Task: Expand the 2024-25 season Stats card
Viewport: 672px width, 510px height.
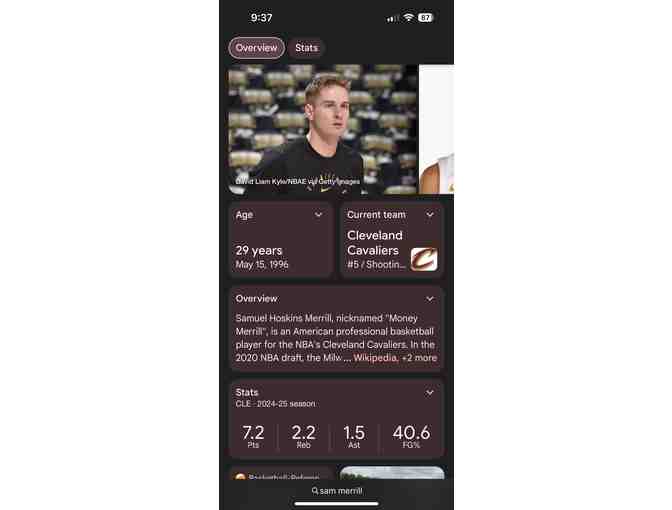Action: (430, 393)
